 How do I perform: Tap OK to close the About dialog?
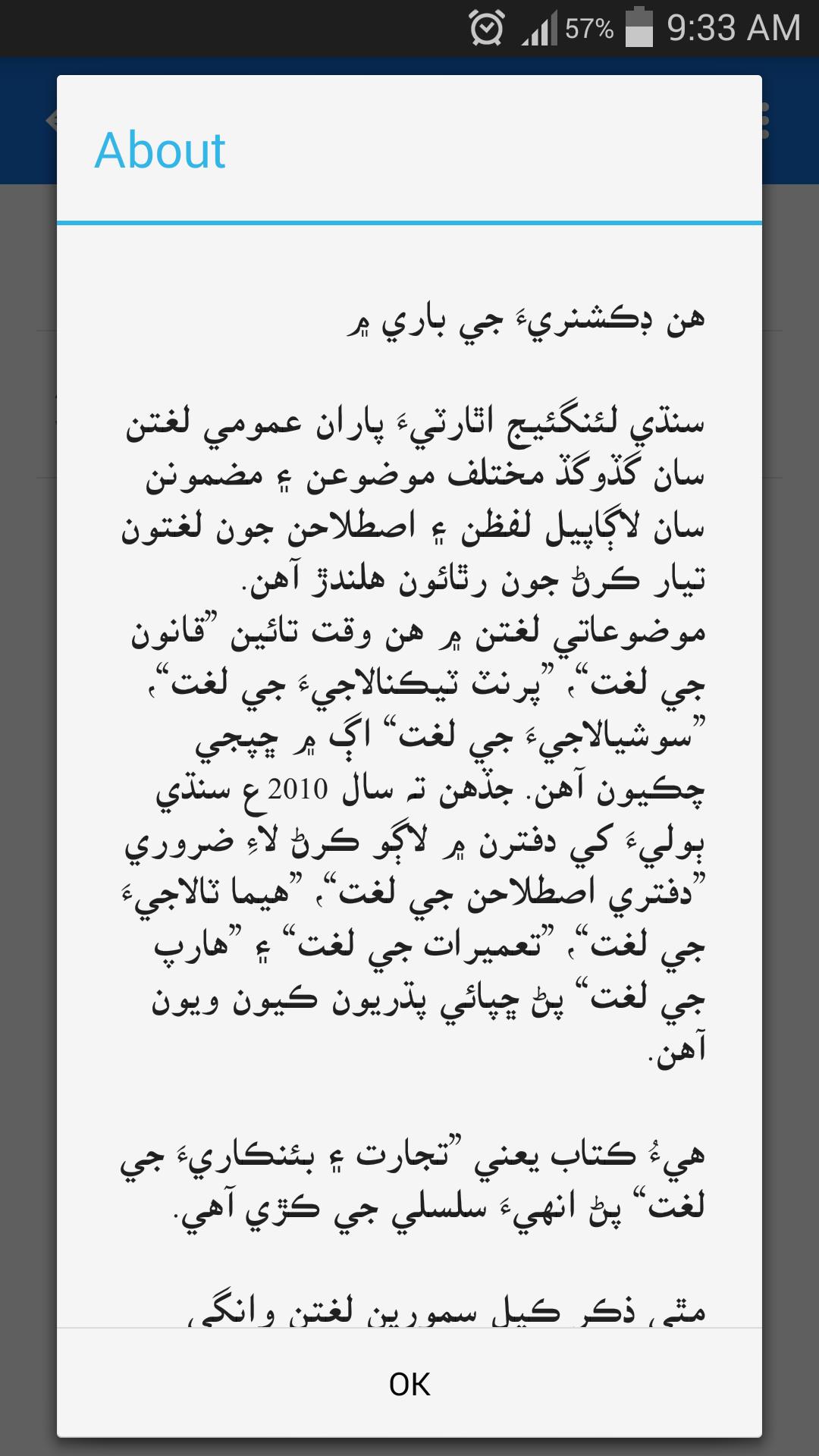pyautogui.click(x=409, y=1384)
